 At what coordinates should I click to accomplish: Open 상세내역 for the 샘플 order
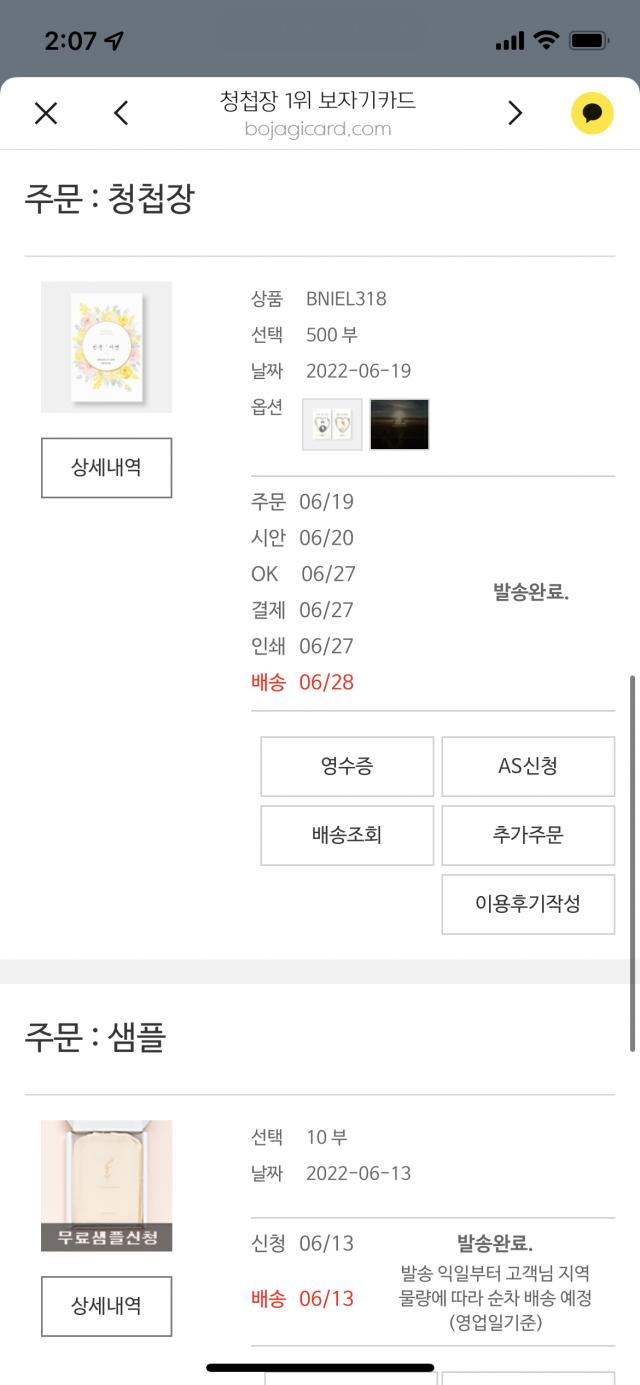pos(106,1305)
